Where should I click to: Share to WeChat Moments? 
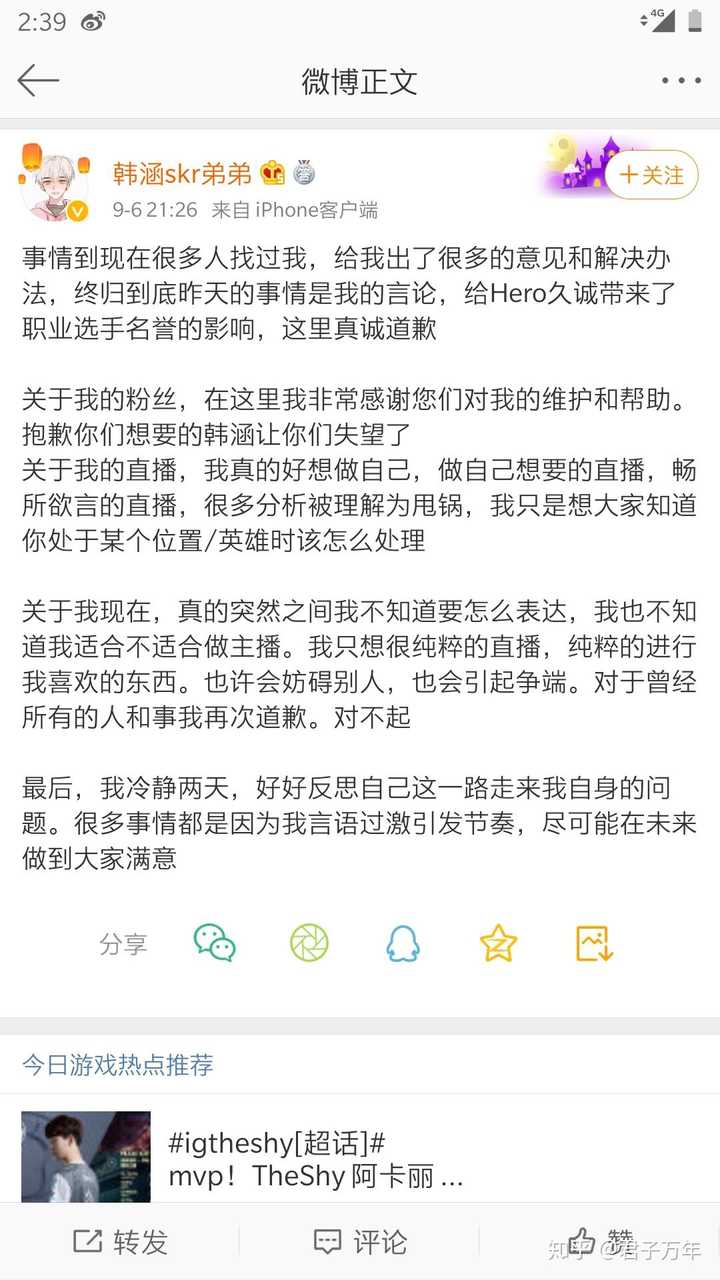[309, 943]
